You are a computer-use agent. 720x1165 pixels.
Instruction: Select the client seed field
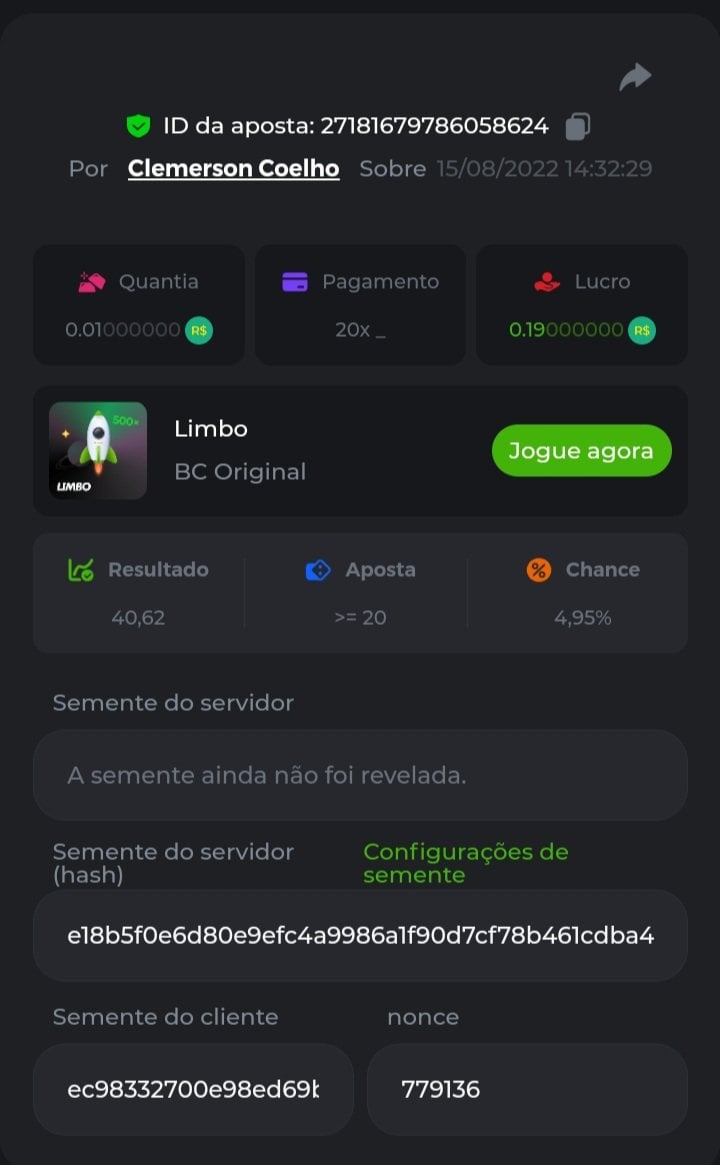point(193,1089)
